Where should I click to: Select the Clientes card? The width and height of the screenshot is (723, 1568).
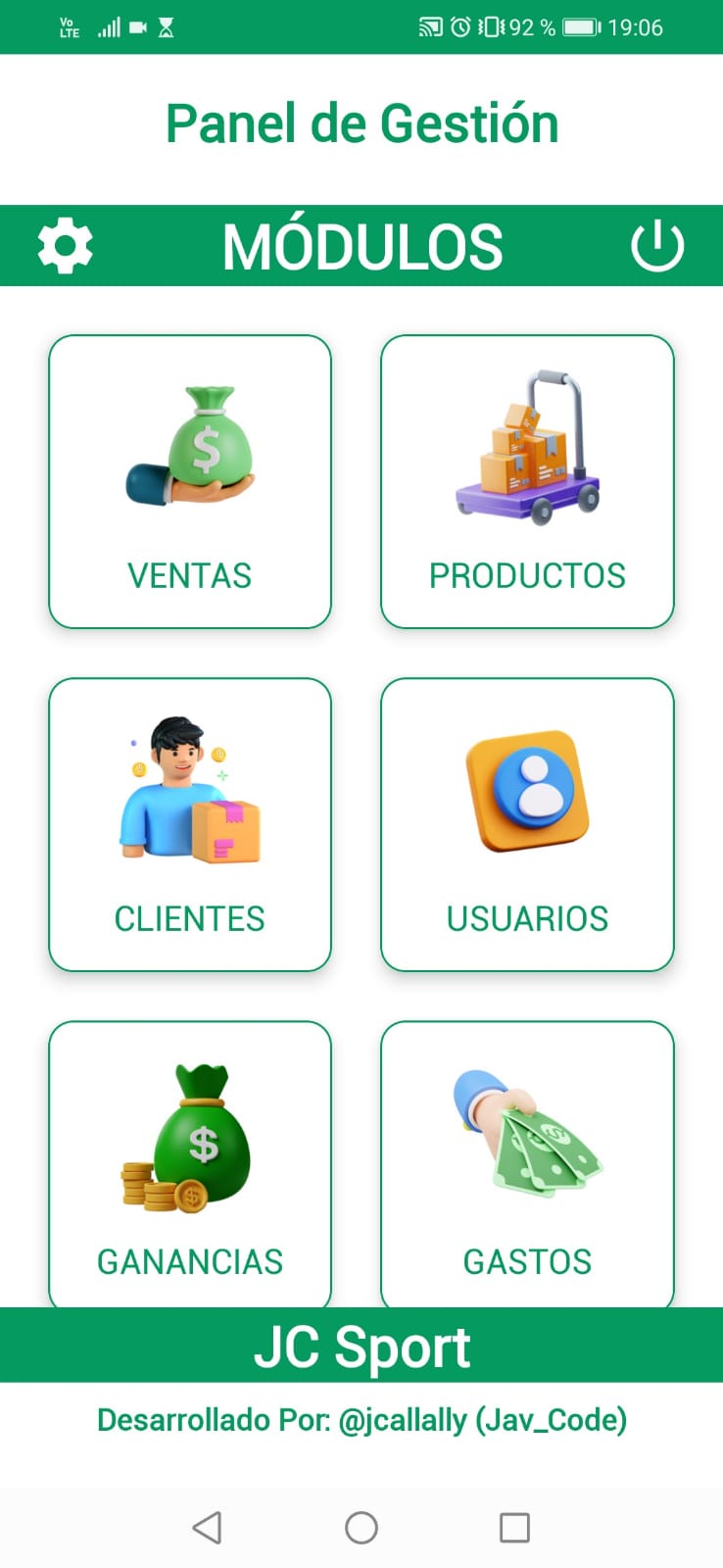[190, 824]
